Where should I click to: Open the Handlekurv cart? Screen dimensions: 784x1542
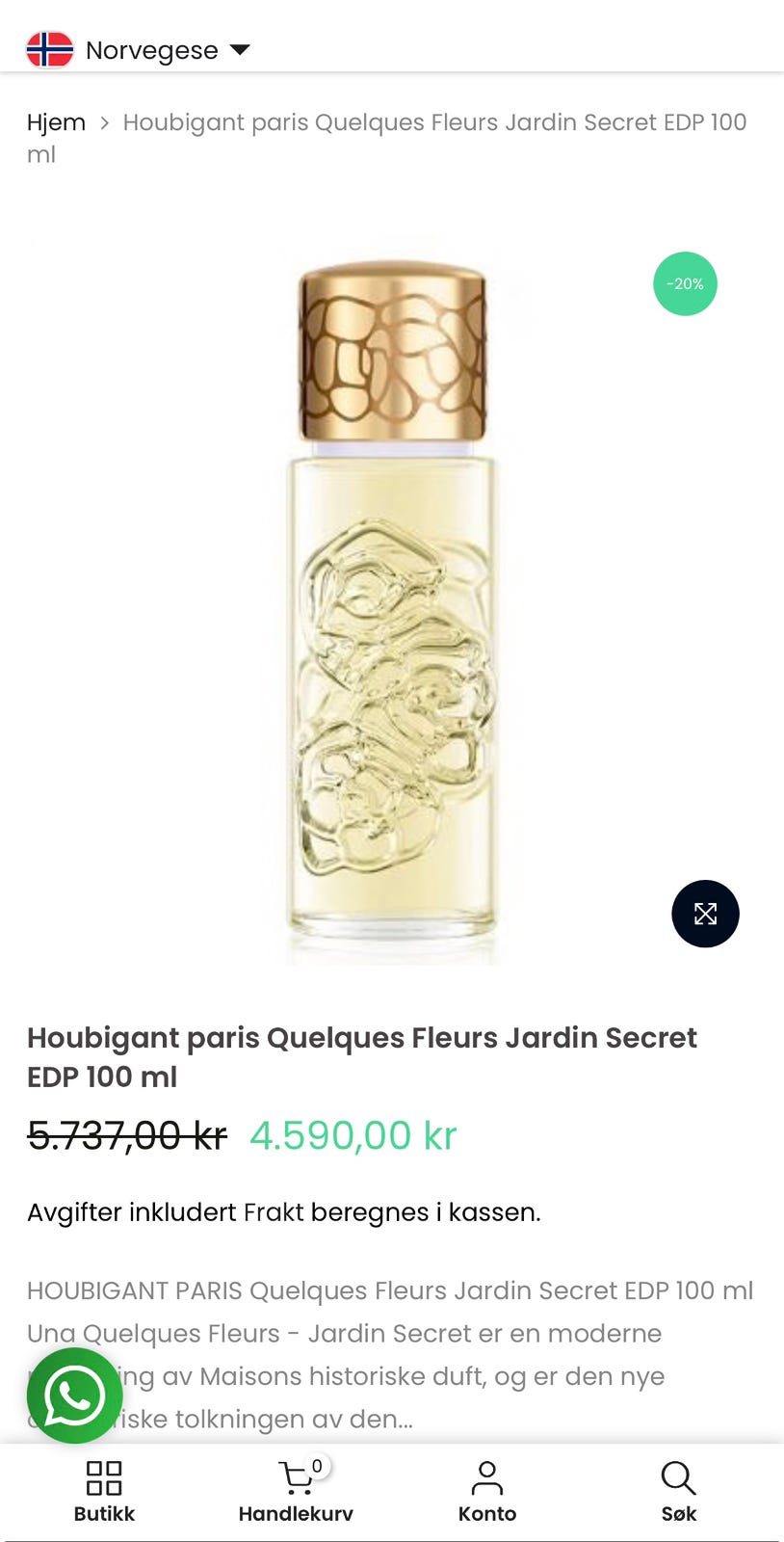(x=296, y=1491)
